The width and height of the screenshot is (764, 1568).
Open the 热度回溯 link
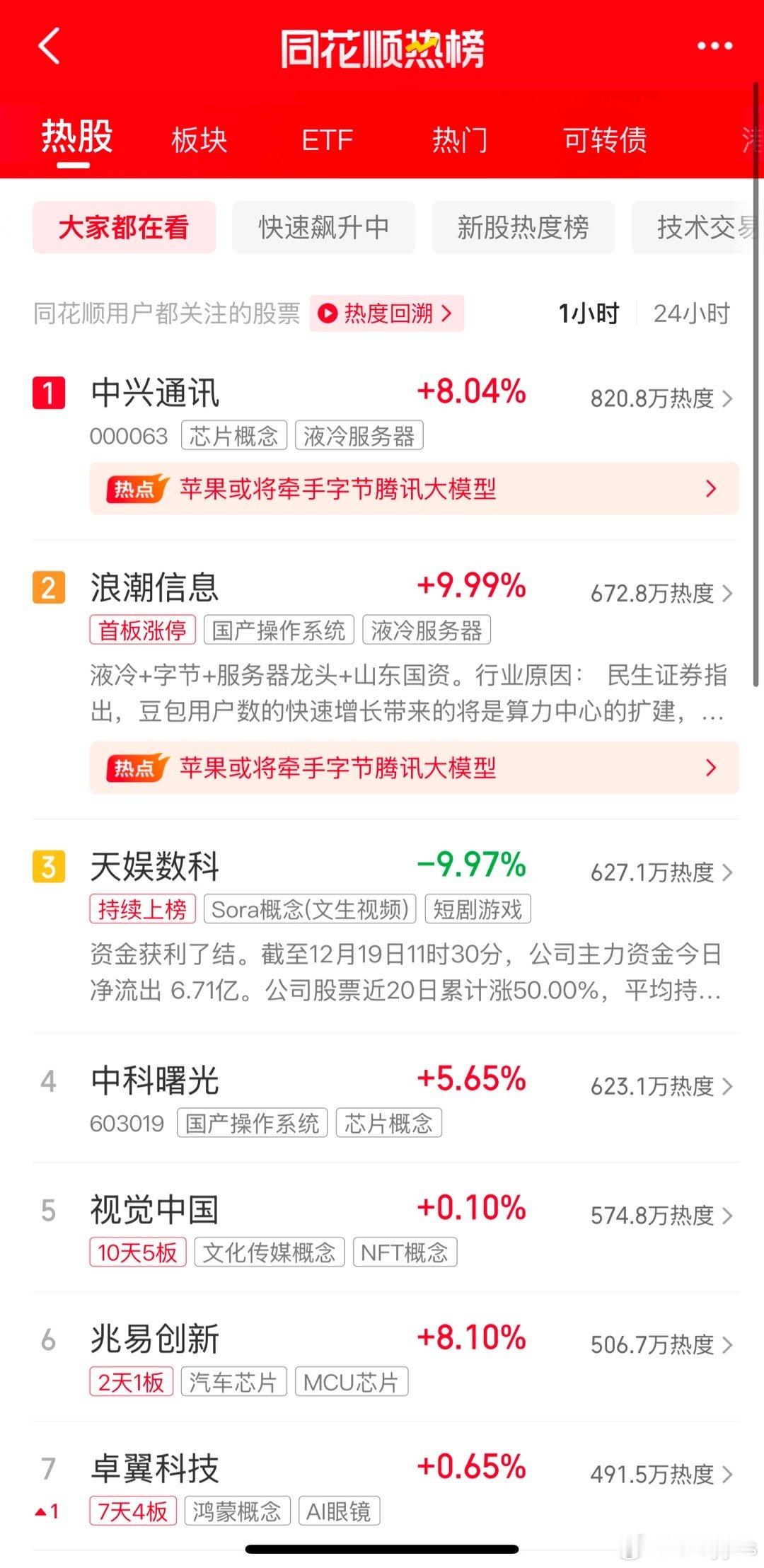point(390,313)
